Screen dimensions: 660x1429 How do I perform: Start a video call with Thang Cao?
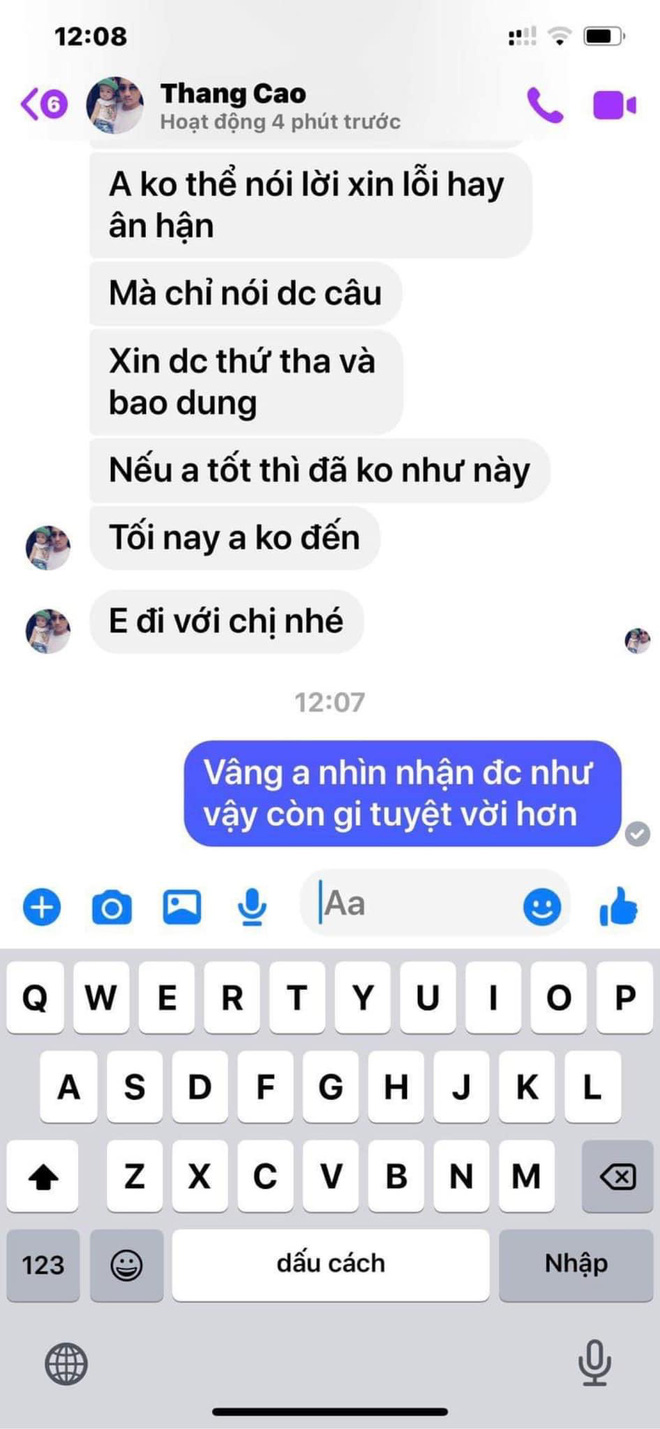pyautogui.click(x=614, y=105)
